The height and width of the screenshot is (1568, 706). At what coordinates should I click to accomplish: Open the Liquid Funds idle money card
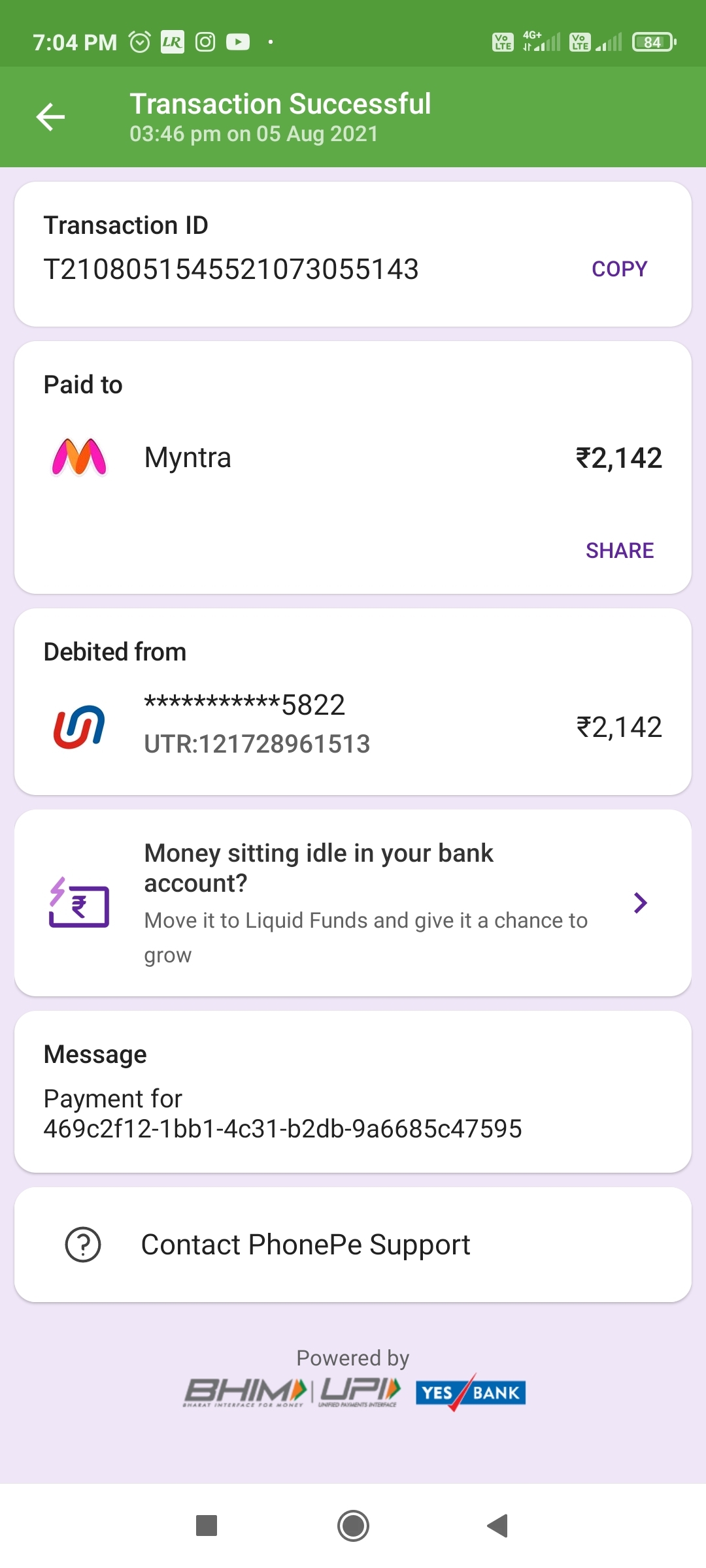pos(353,903)
